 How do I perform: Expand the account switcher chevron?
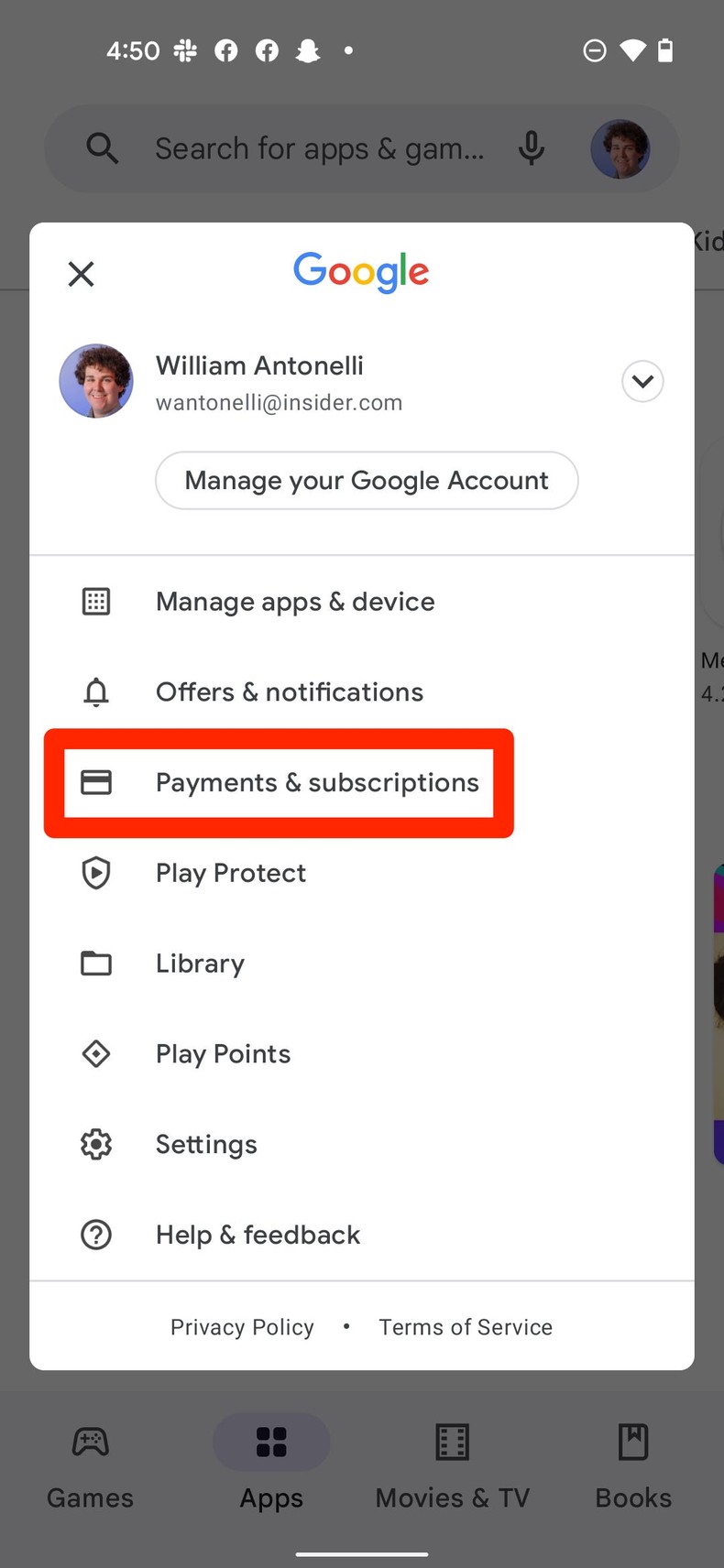pyautogui.click(x=642, y=381)
